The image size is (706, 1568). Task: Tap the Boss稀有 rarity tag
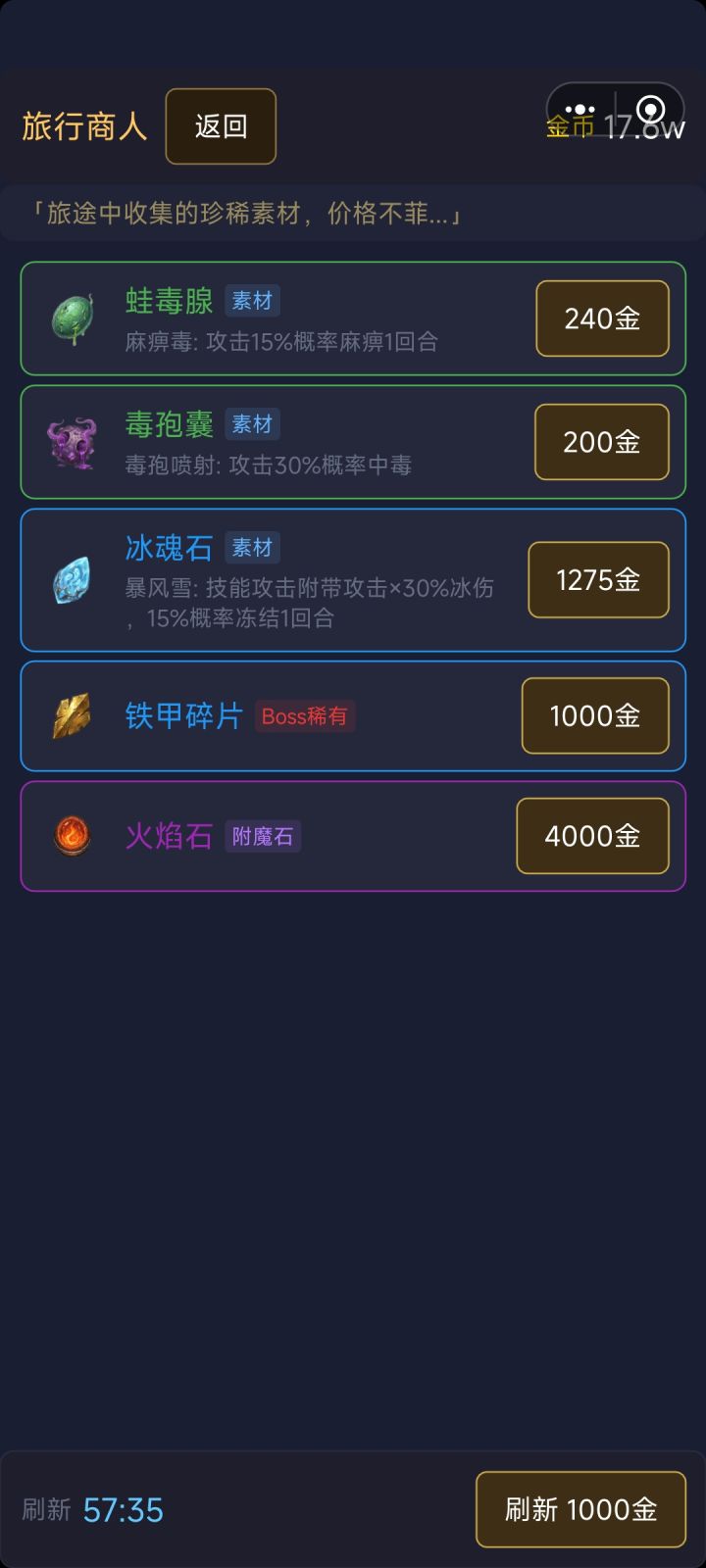[x=305, y=717]
